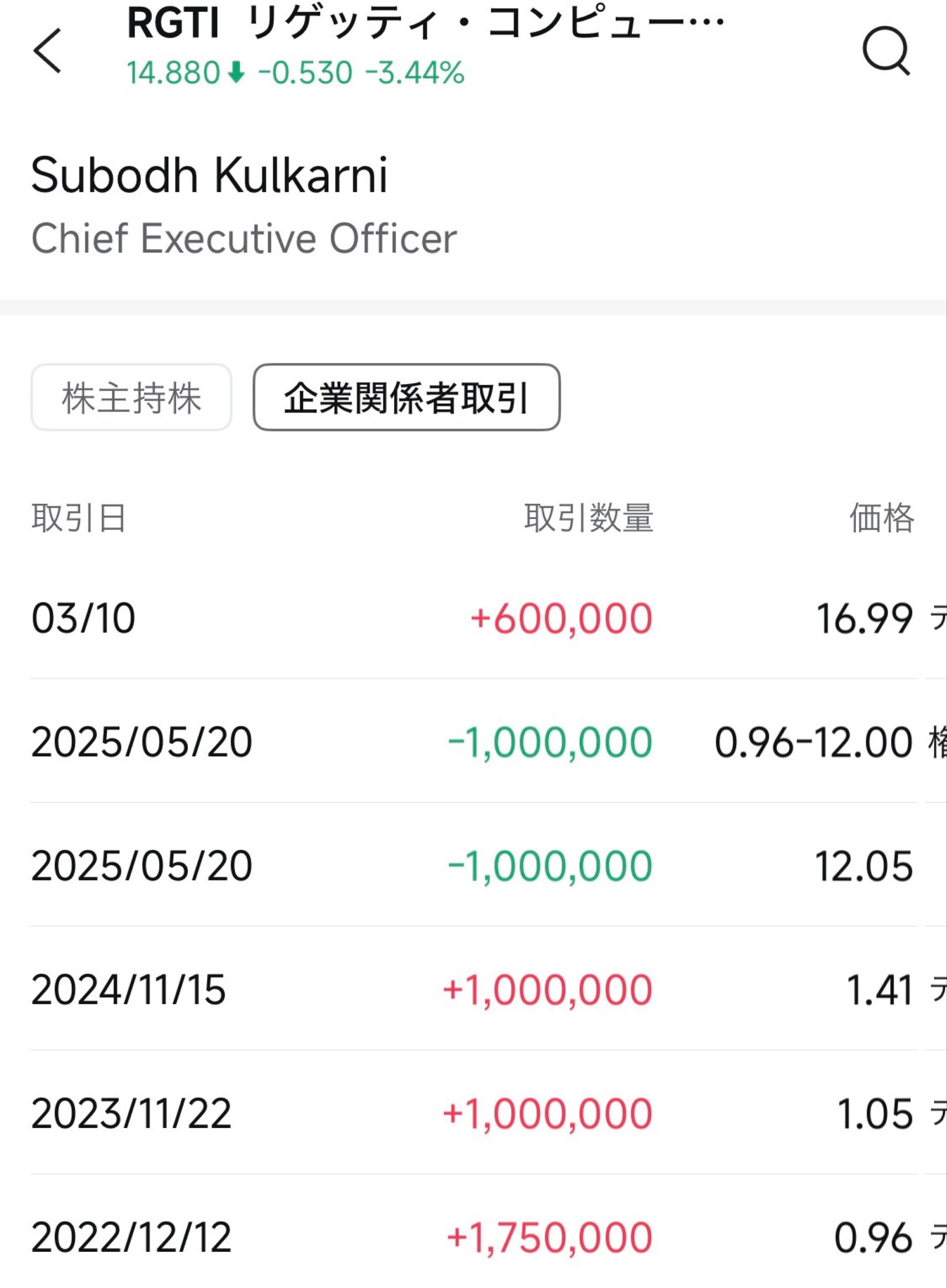Open search with the magnifier icon

[886, 50]
